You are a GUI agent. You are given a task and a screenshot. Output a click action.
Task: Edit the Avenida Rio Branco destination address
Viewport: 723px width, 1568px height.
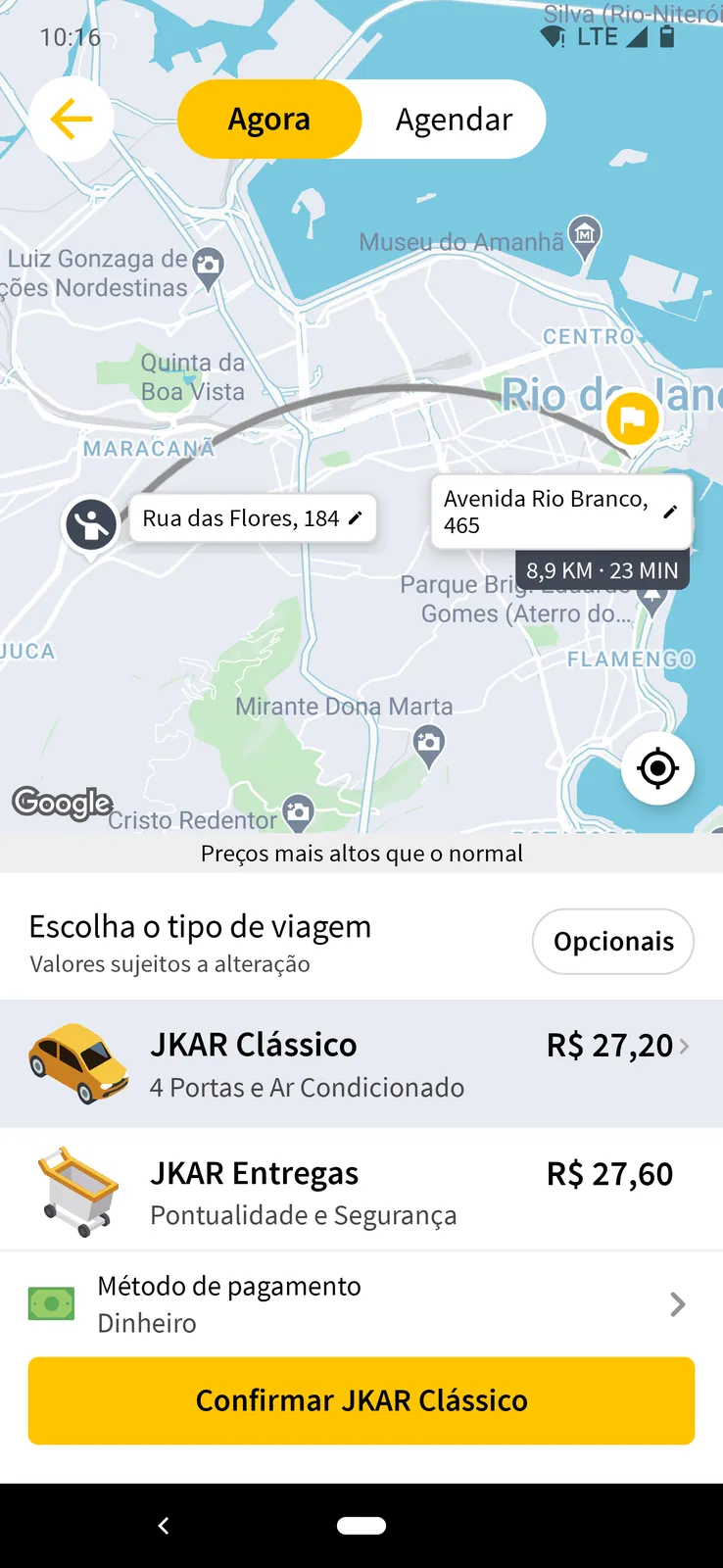tap(670, 511)
